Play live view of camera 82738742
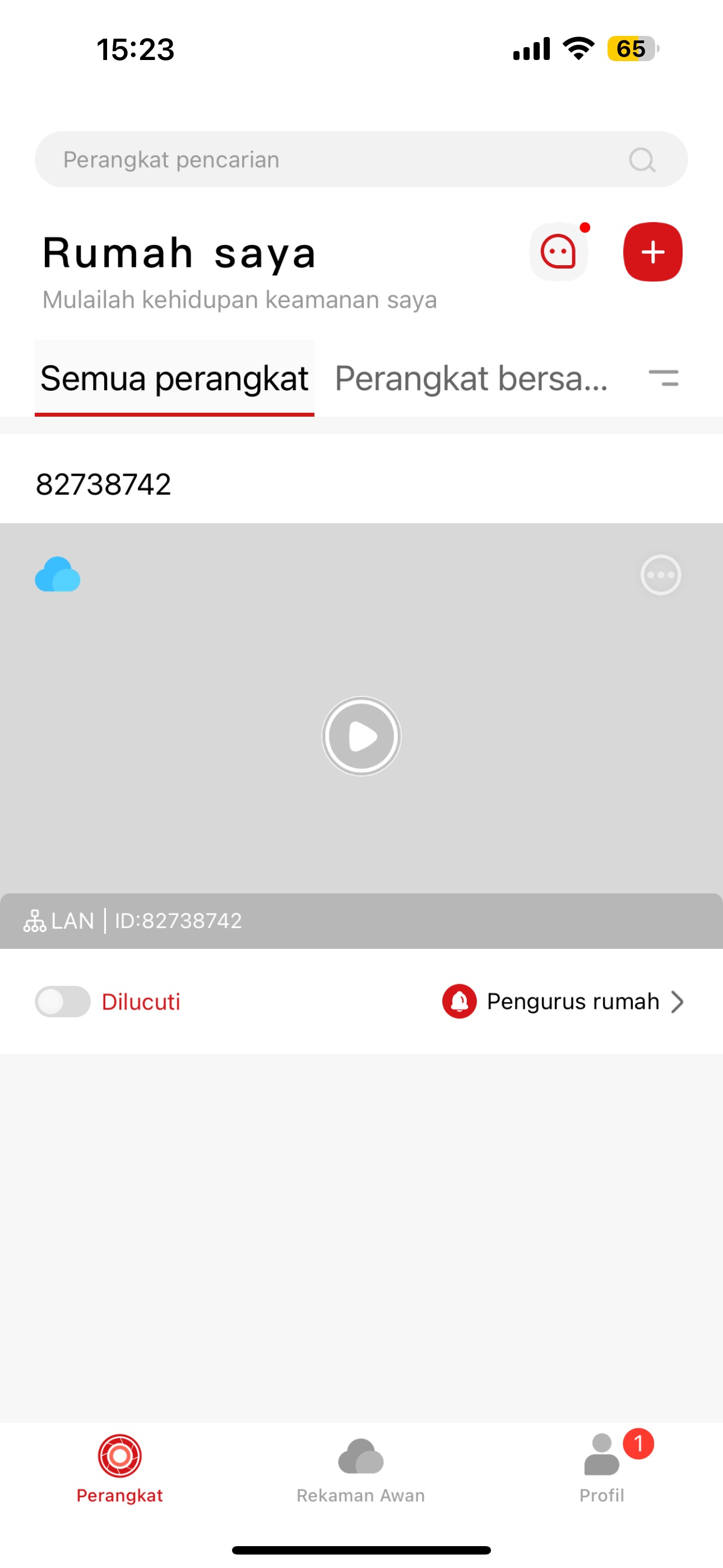This screenshot has height=1568, width=723. click(361, 736)
